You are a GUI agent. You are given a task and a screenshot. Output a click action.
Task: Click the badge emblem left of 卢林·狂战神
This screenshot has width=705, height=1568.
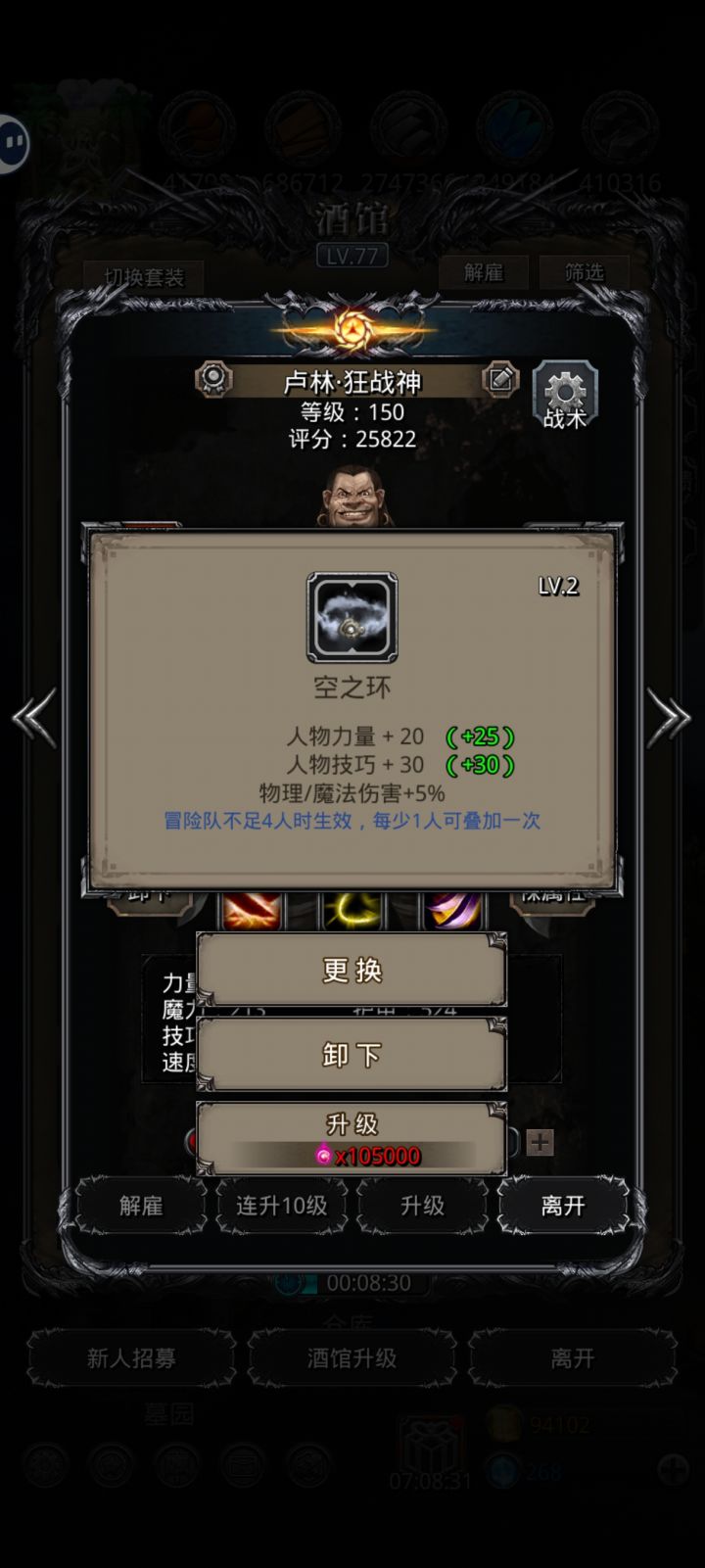pyautogui.click(x=213, y=379)
